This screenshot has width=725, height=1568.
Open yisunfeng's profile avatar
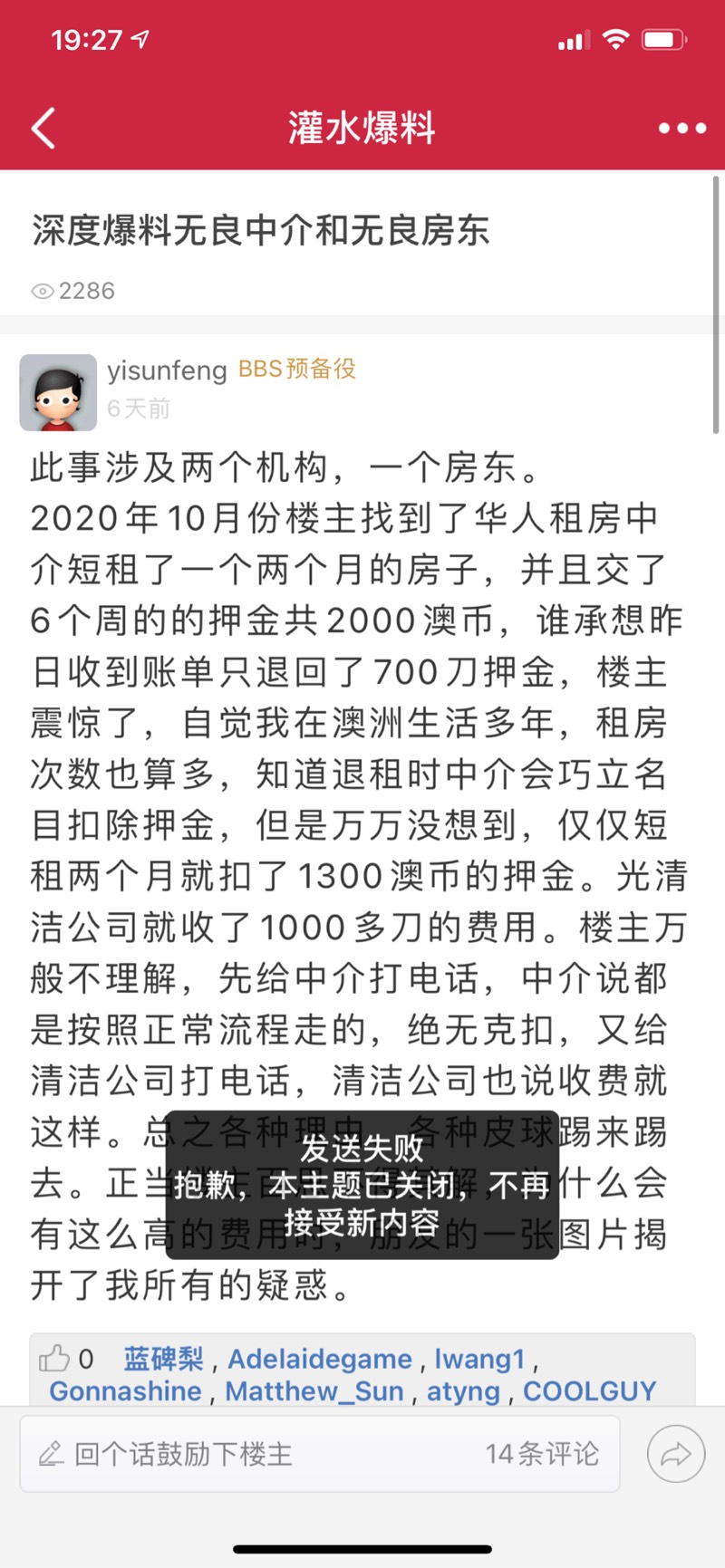[58, 392]
